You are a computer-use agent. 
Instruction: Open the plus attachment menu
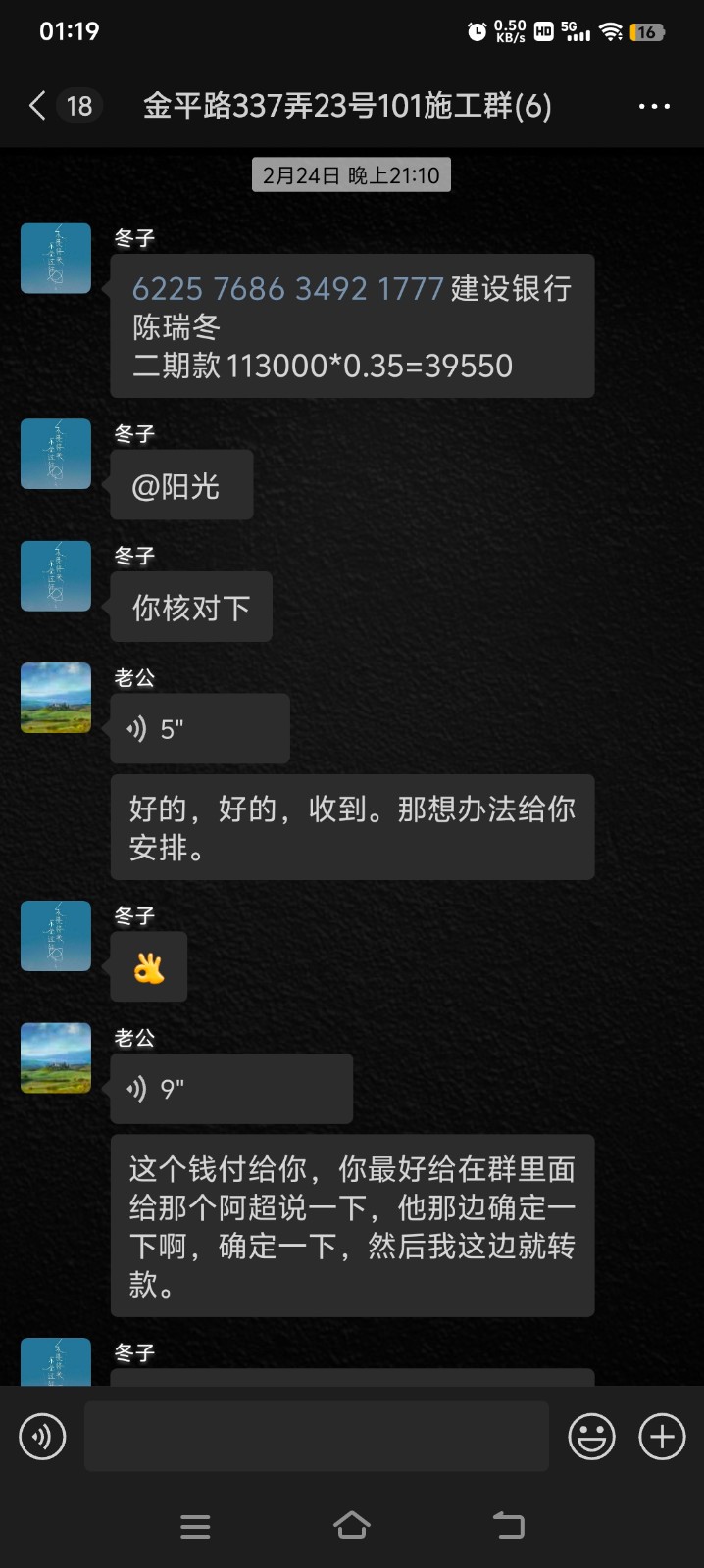tap(663, 1437)
